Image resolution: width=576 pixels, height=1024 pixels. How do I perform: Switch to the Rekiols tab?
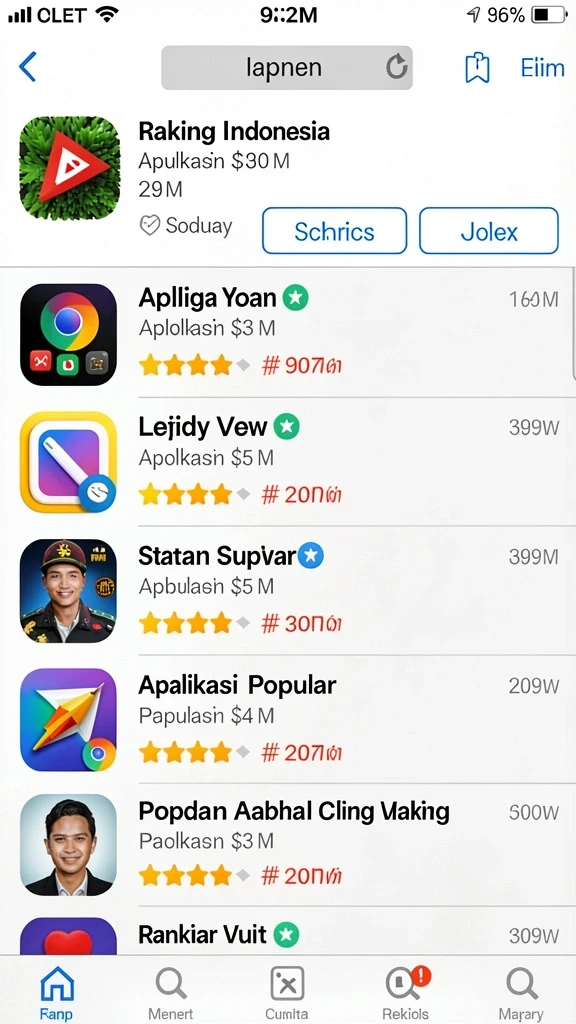tap(406, 992)
